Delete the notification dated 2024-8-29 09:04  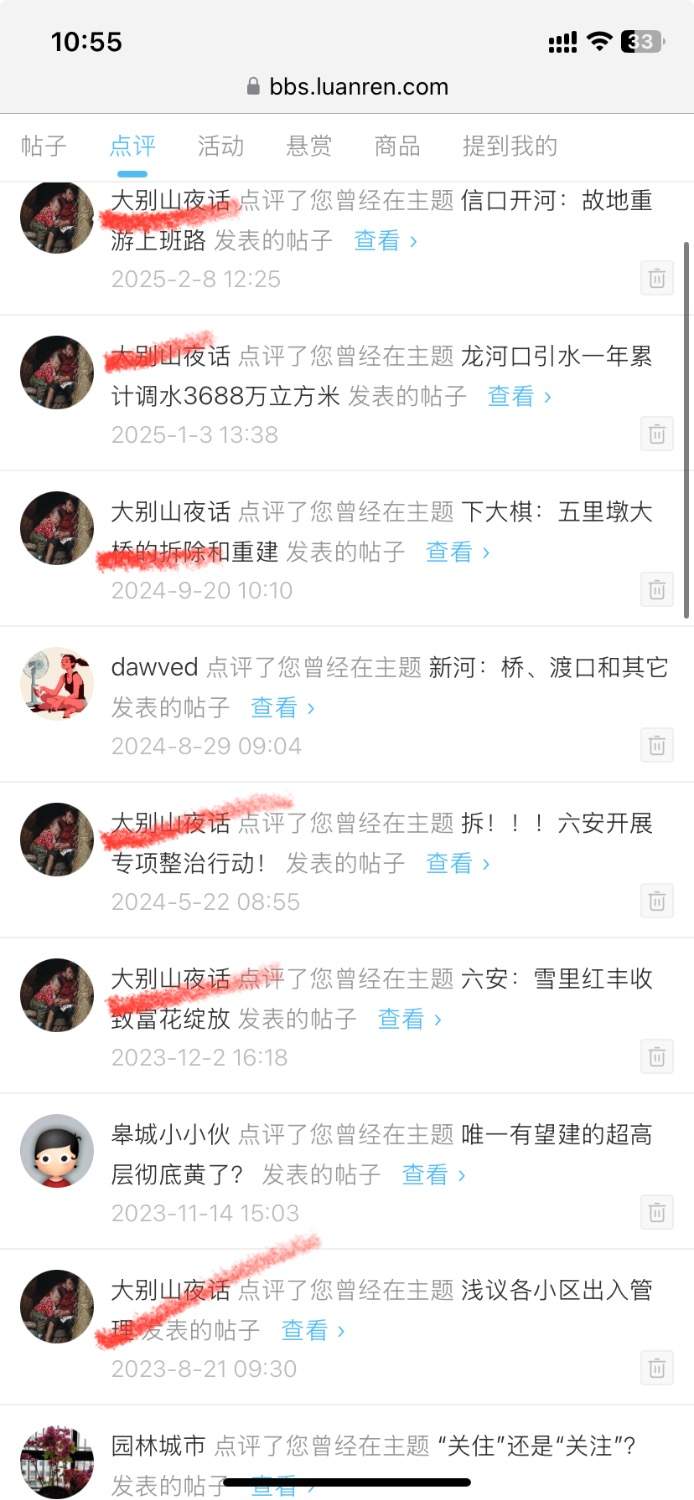click(657, 745)
